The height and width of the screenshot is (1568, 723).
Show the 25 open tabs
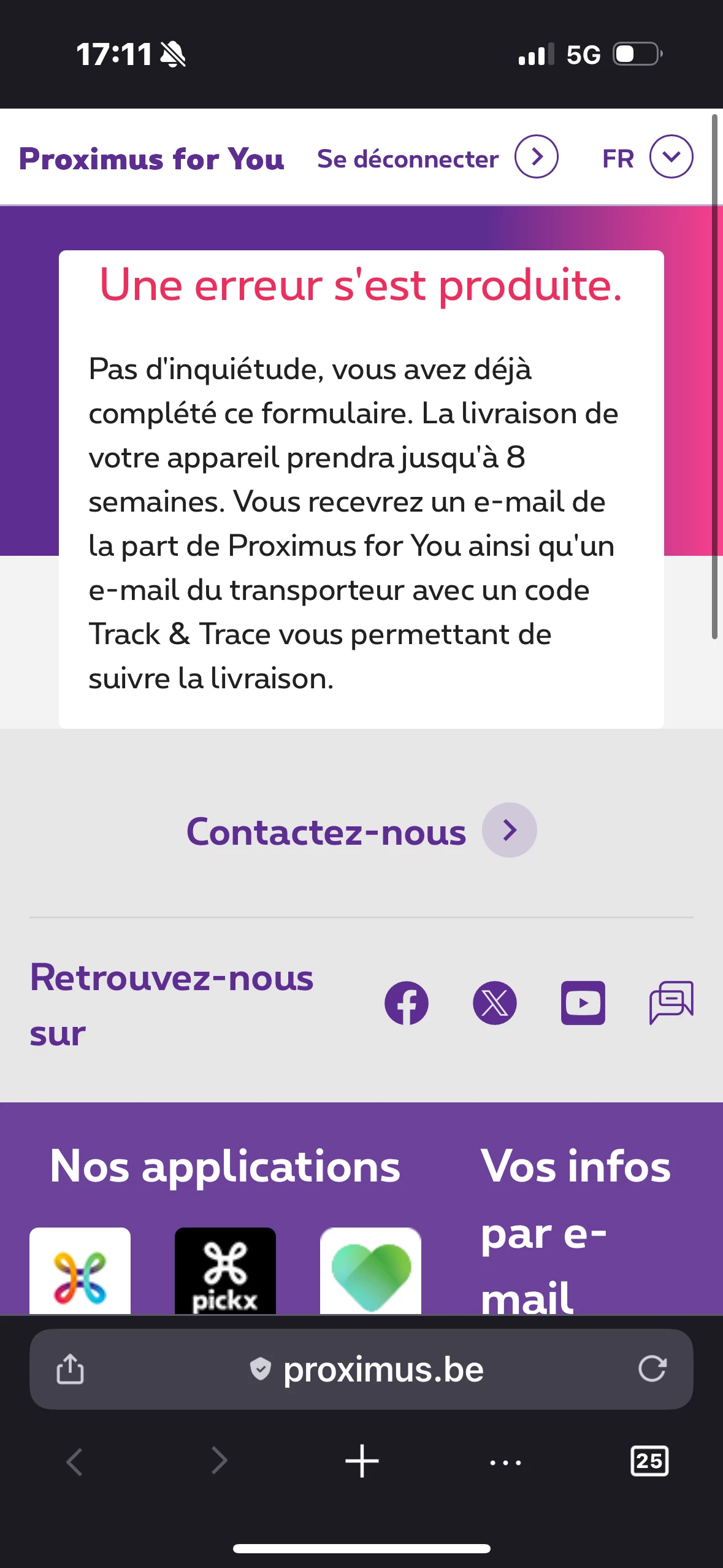coord(649,1461)
